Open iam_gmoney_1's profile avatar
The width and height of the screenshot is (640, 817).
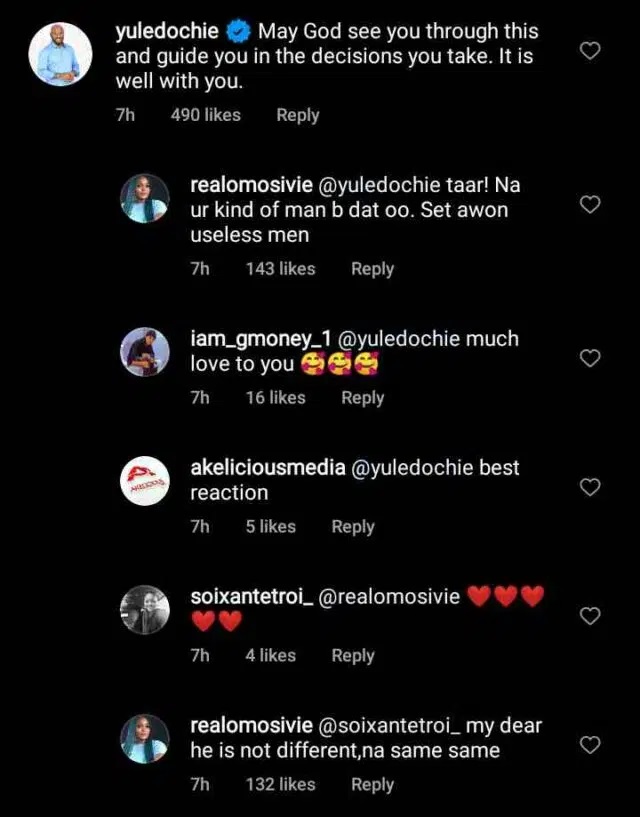(x=146, y=352)
